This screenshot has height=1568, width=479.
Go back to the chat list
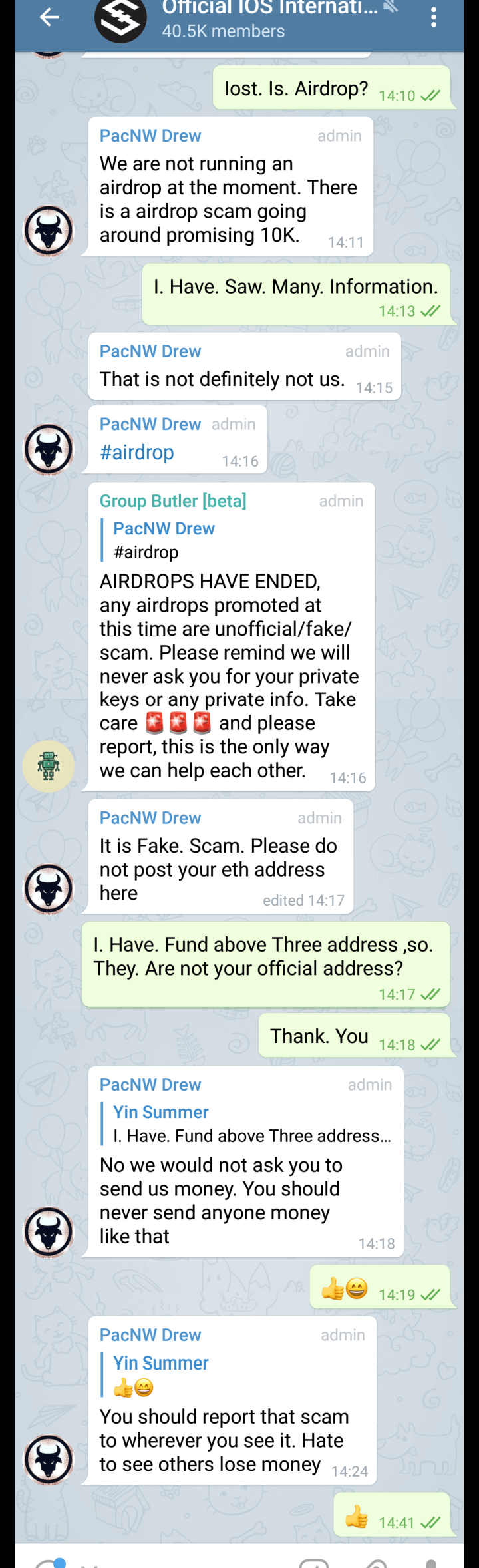pos(49,17)
